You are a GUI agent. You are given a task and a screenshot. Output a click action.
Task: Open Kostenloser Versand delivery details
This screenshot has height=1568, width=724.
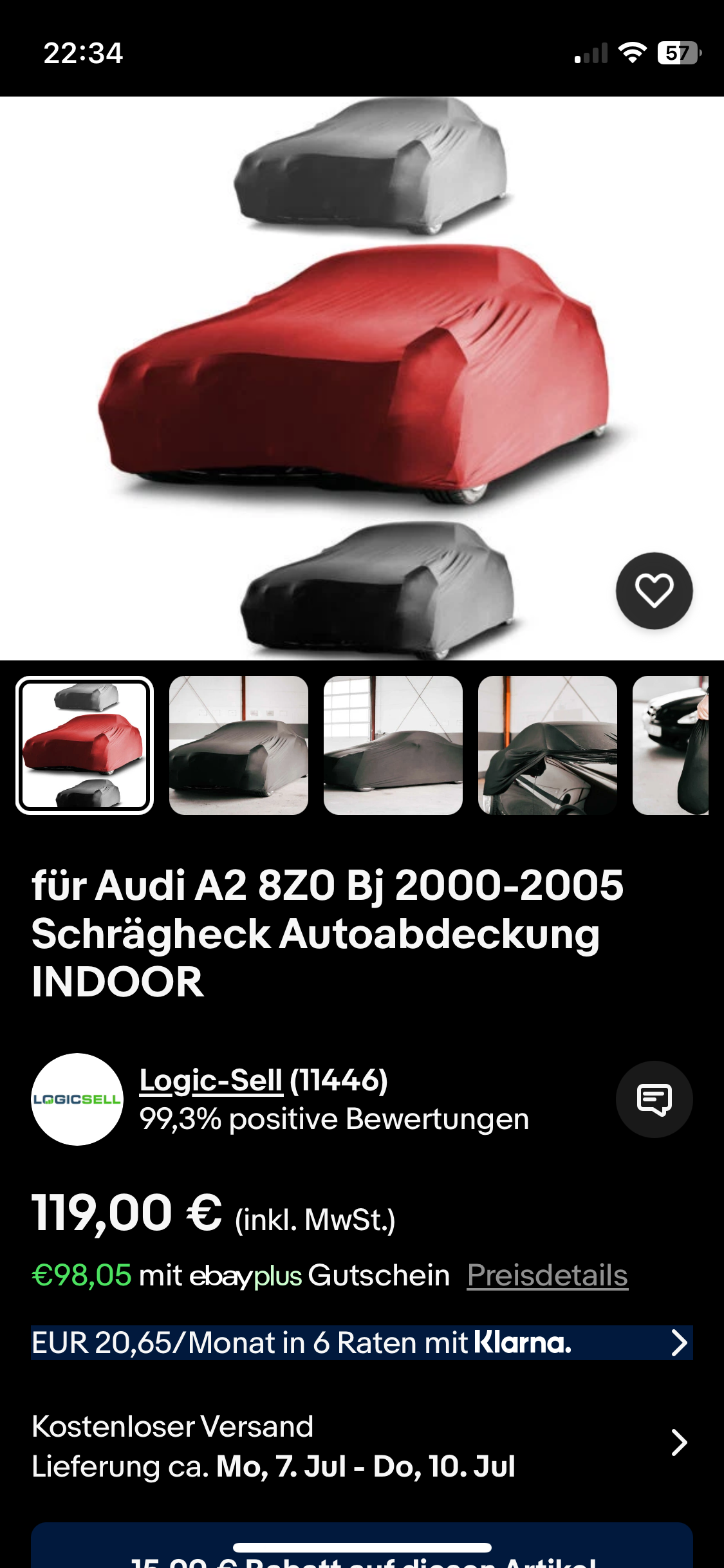pyautogui.click(x=362, y=1446)
